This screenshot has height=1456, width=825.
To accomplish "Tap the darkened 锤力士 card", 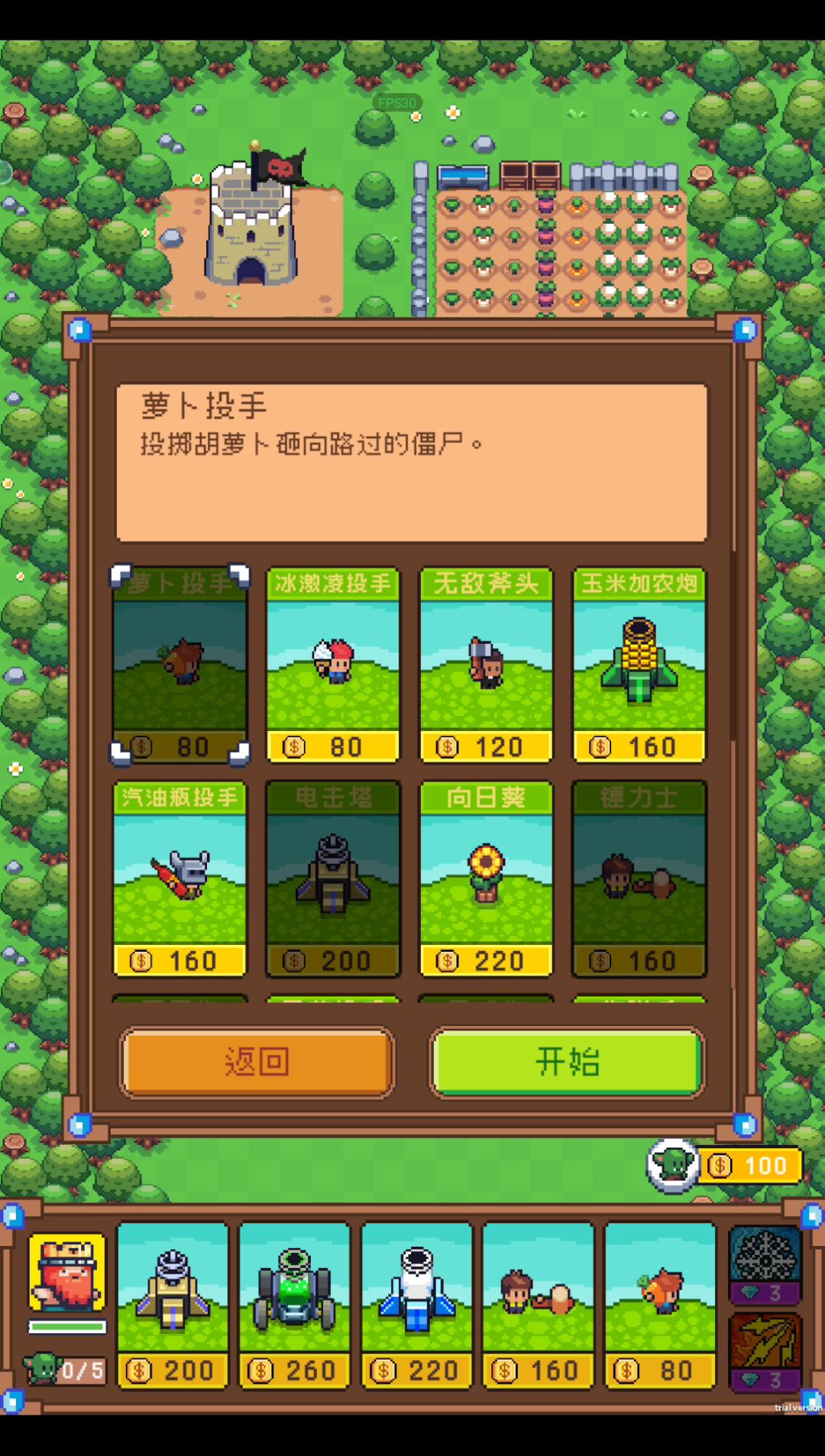I will [x=639, y=878].
